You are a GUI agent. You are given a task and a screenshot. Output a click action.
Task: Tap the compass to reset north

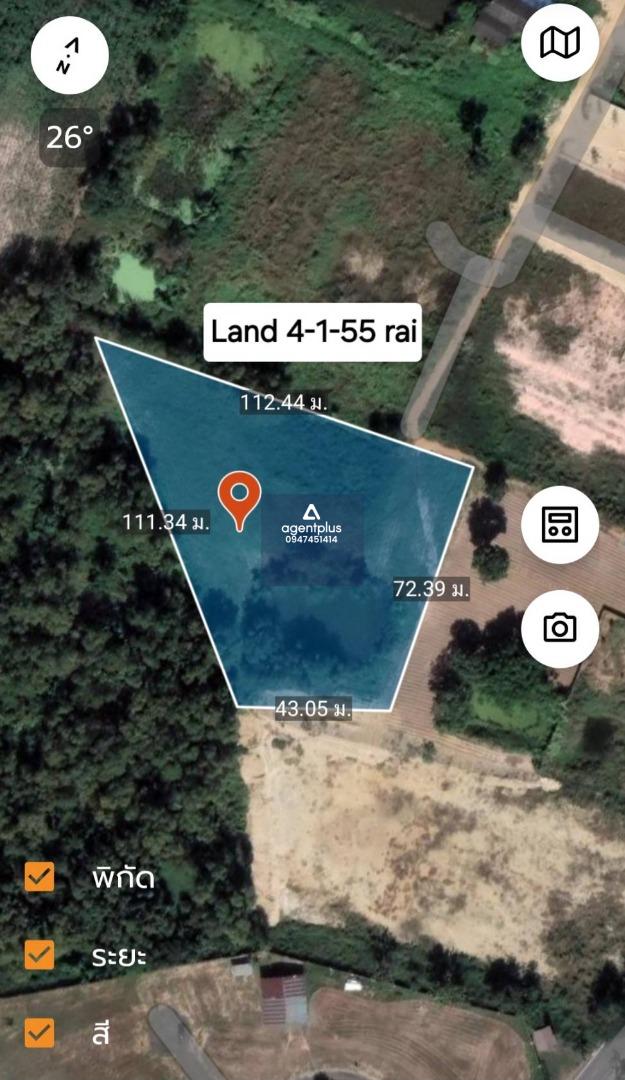(x=70, y=54)
